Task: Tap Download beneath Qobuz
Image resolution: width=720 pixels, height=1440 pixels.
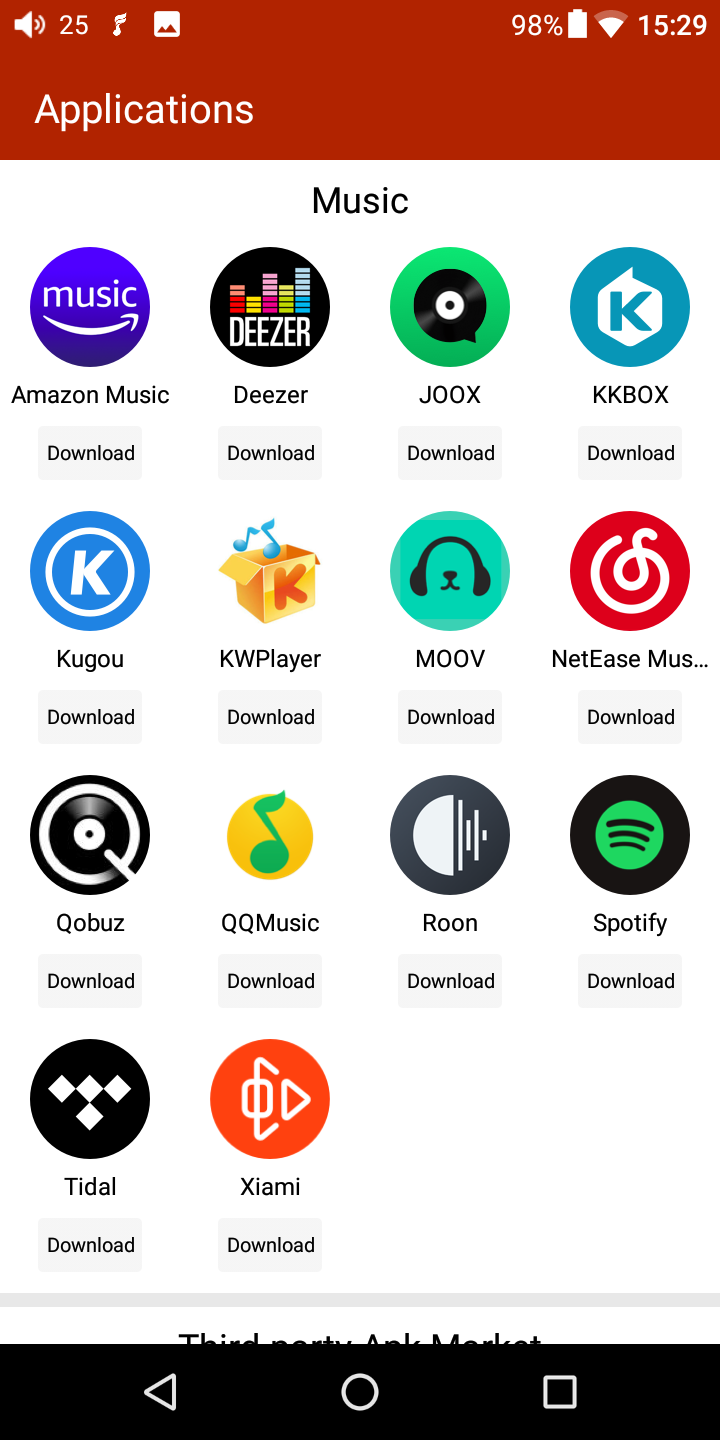Action: [x=90, y=981]
